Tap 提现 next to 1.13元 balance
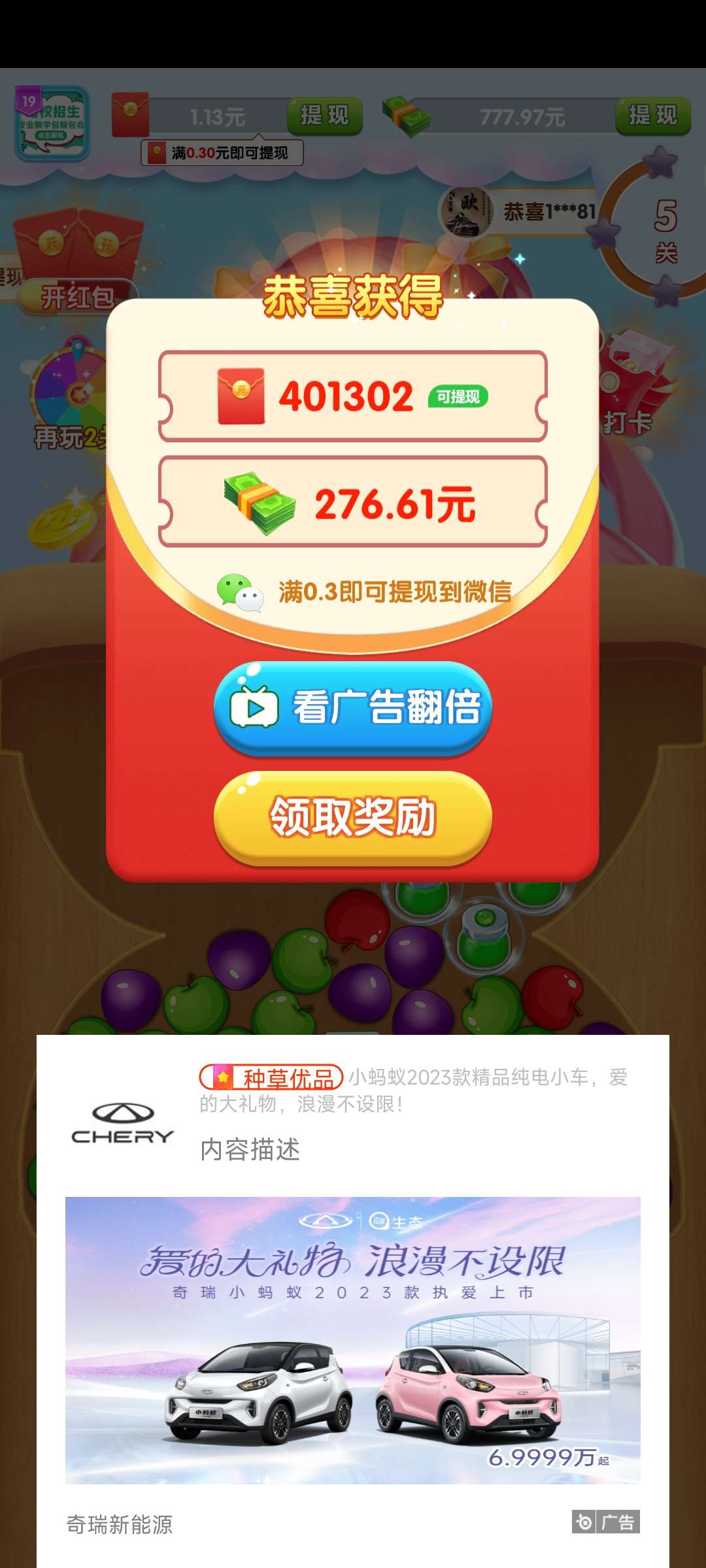The image size is (706, 1568). coord(324,116)
